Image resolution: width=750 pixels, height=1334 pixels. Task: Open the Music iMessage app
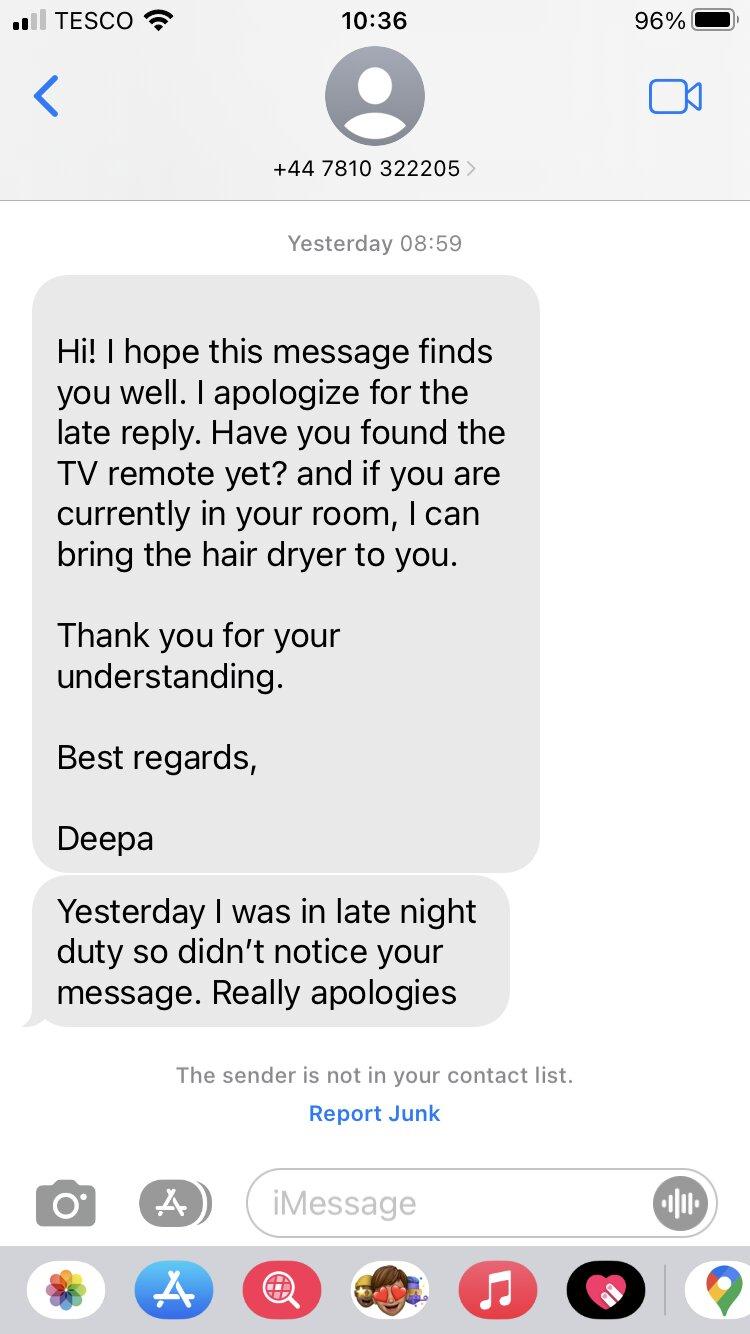(x=497, y=1290)
